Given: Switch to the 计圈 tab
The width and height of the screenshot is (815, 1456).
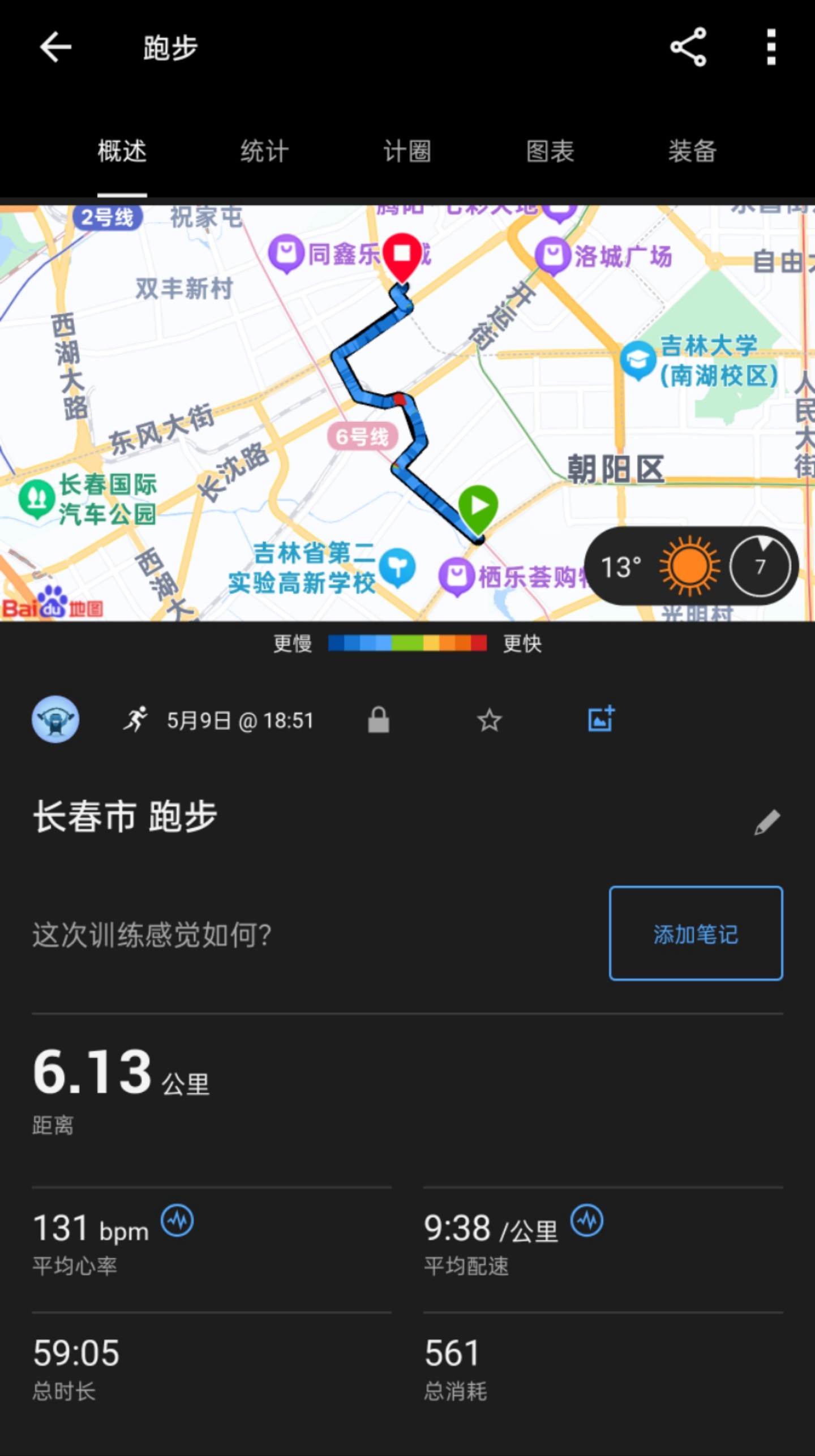Looking at the screenshot, I should click(407, 152).
